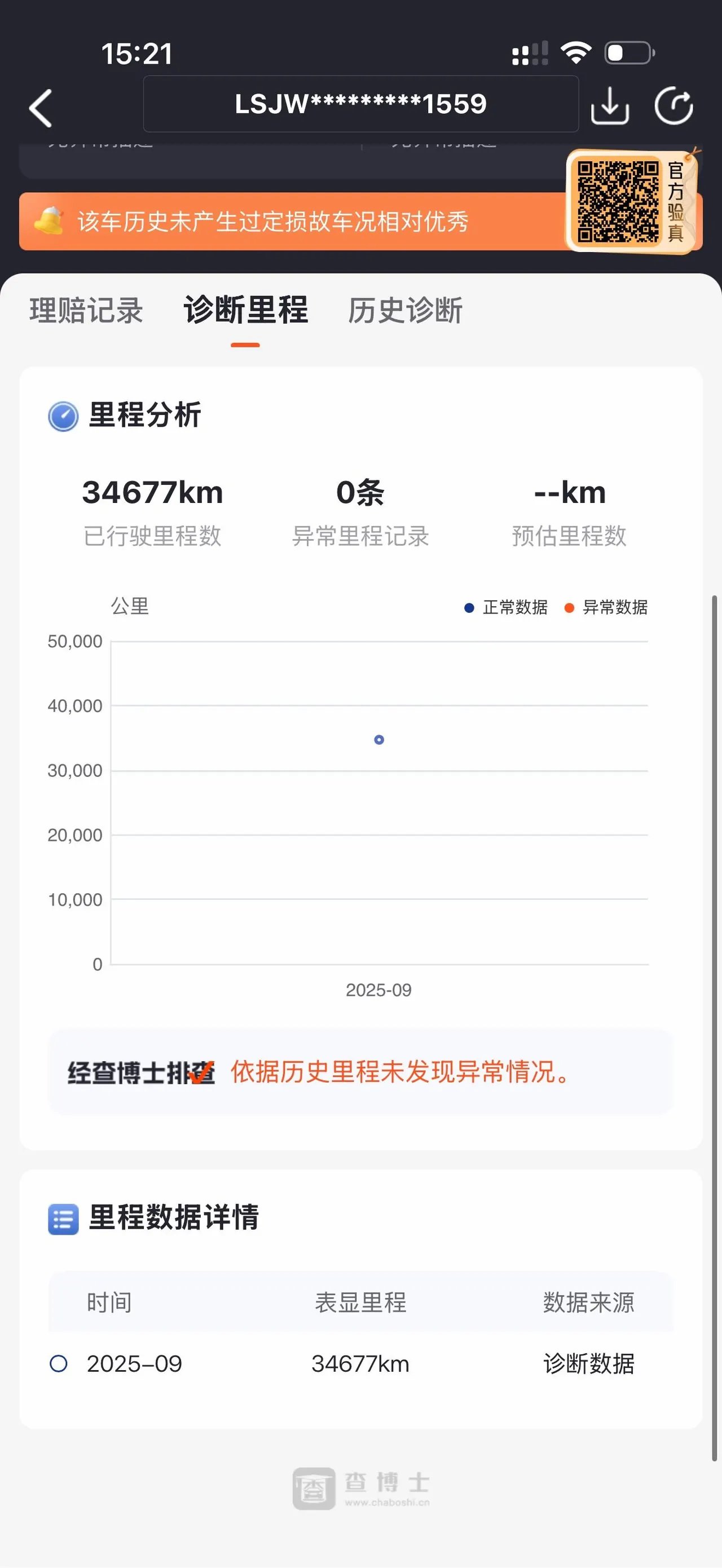This screenshot has height=1568, width=722.
Task: Tap the refresh icon in the header
Action: pyautogui.click(x=674, y=106)
